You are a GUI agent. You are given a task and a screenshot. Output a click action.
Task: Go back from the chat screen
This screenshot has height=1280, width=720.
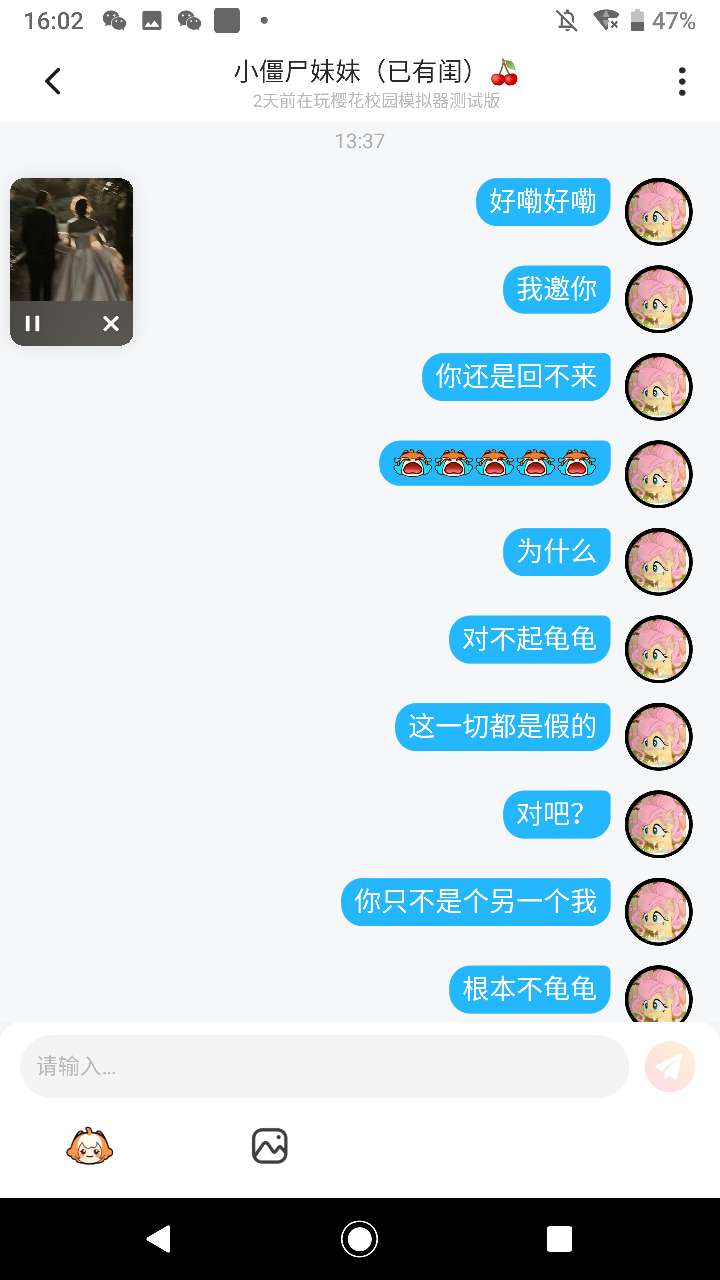point(53,81)
